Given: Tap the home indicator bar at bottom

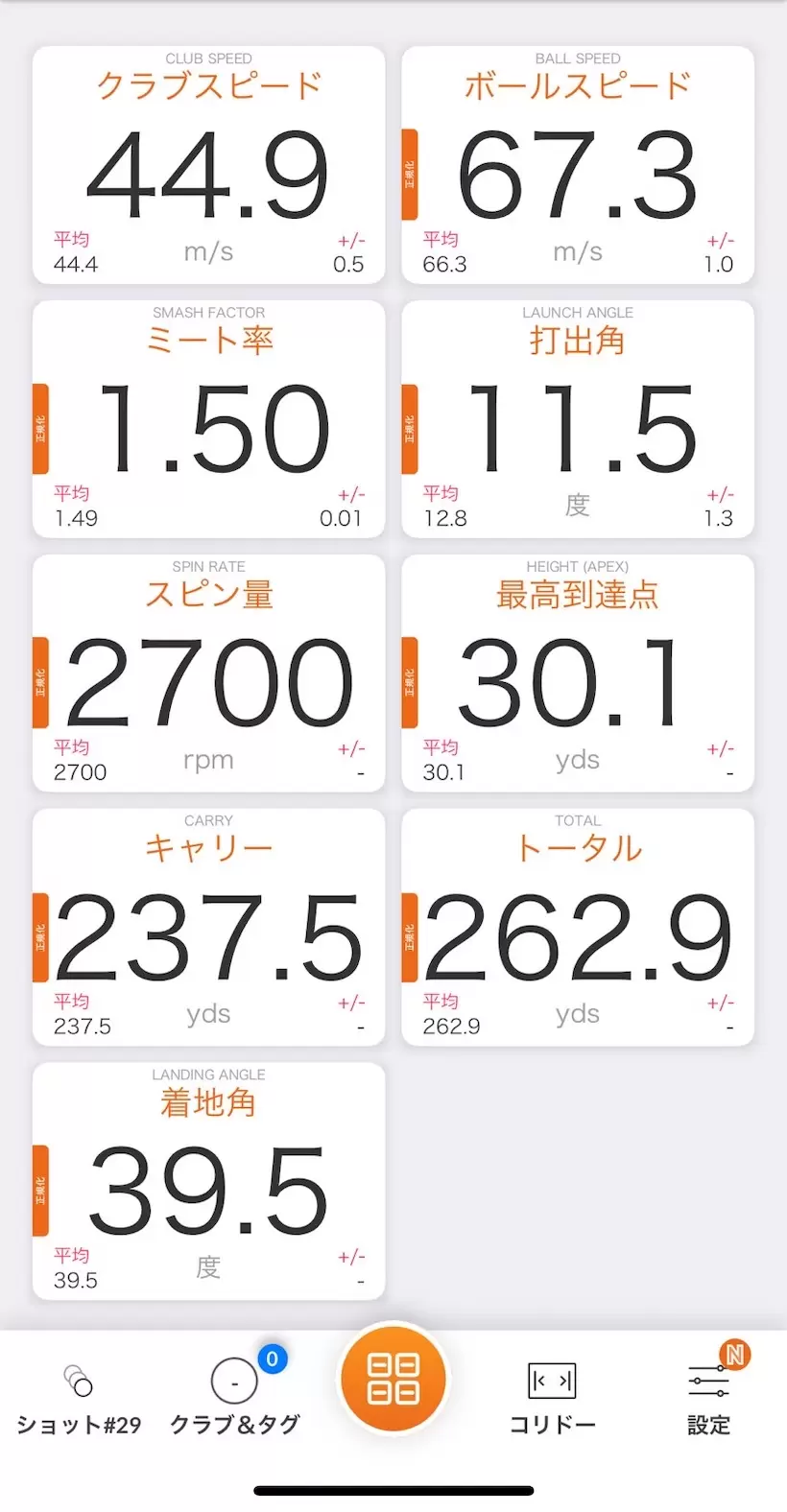Looking at the screenshot, I should coord(393,1490).
